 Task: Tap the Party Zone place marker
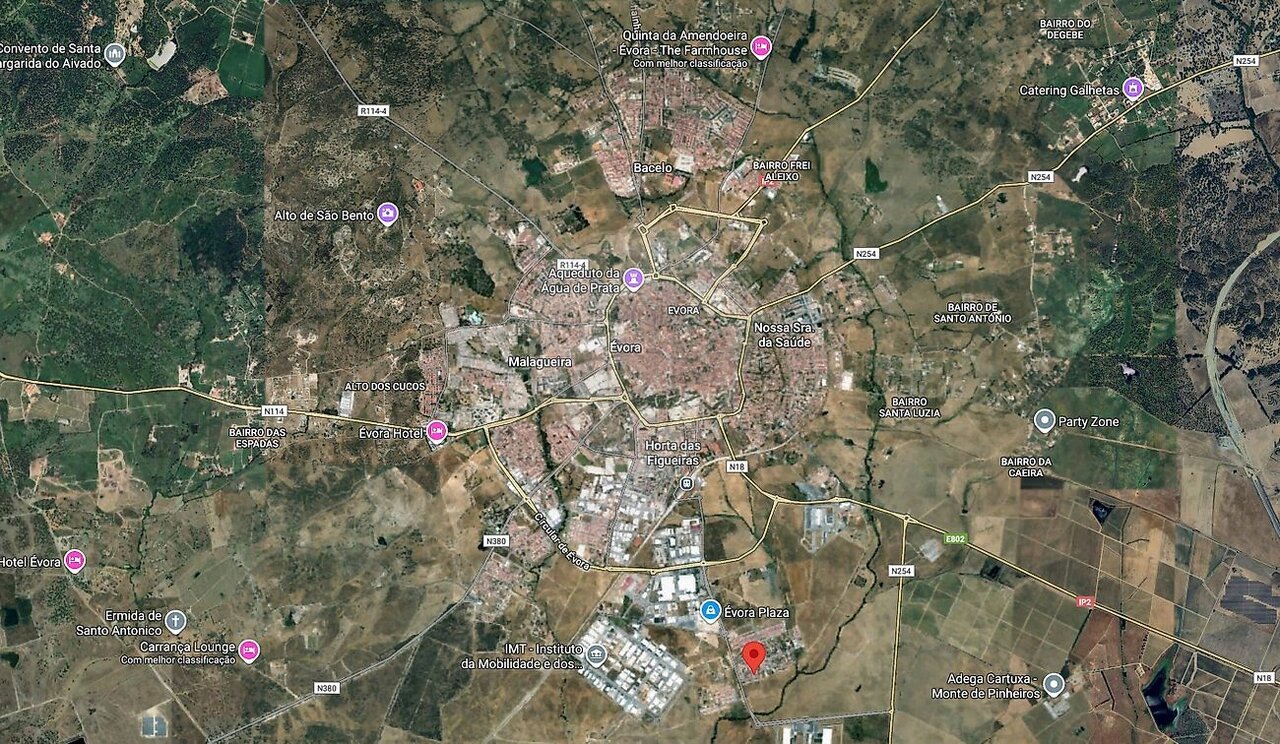coord(1045,421)
